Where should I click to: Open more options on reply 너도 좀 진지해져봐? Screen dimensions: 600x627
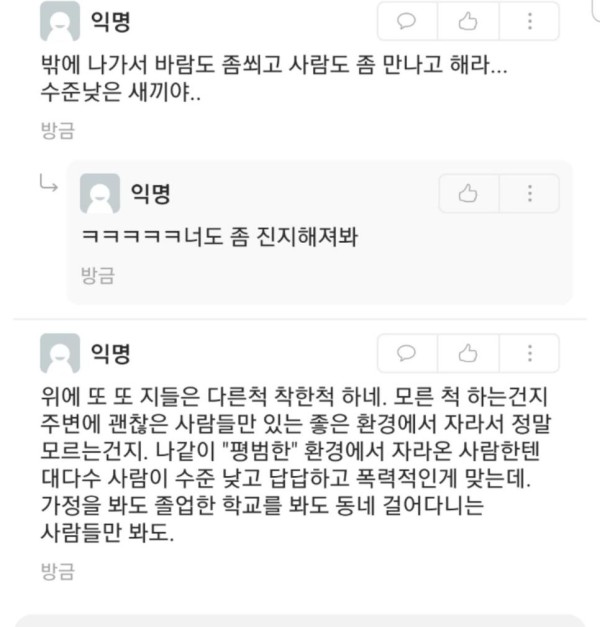pos(530,194)
